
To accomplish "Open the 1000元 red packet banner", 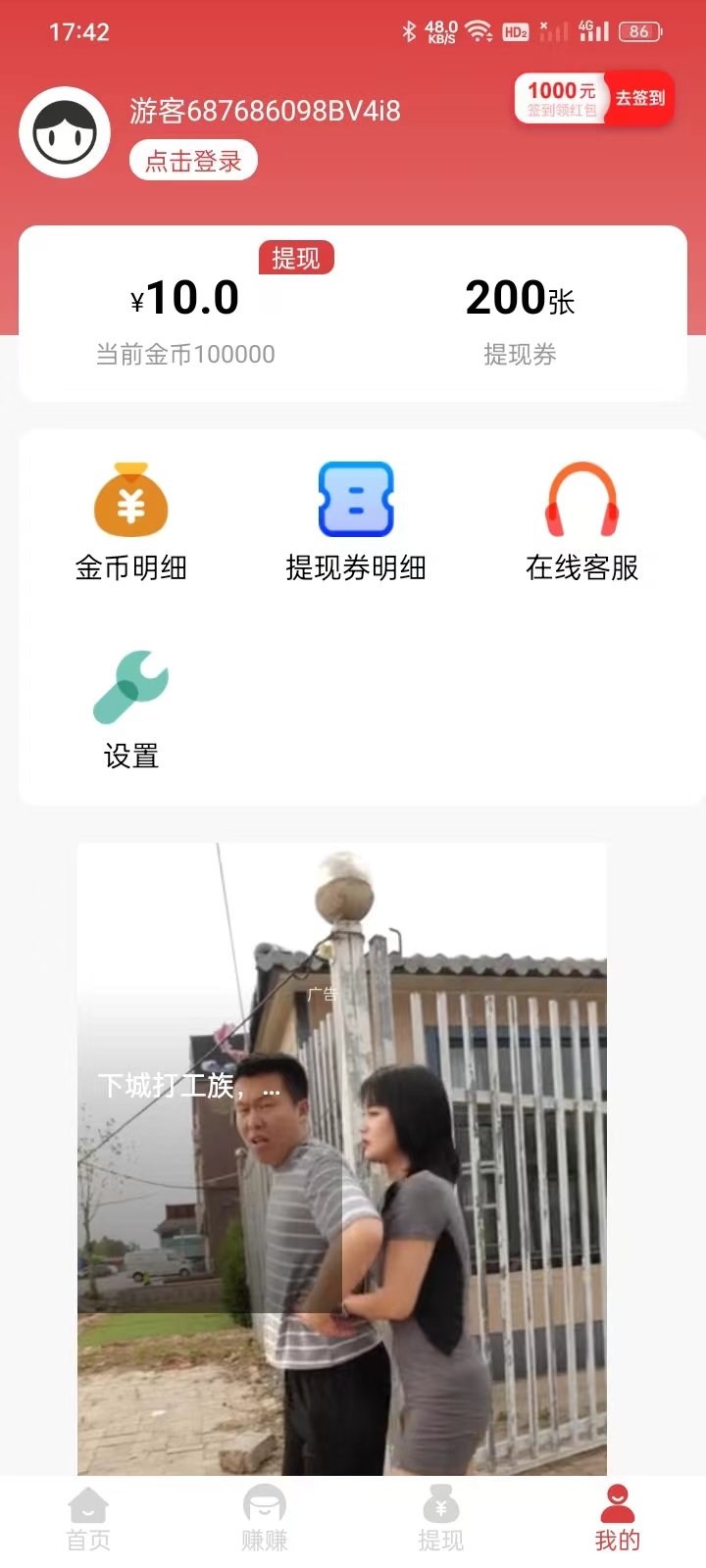I will tap(592, 97).
